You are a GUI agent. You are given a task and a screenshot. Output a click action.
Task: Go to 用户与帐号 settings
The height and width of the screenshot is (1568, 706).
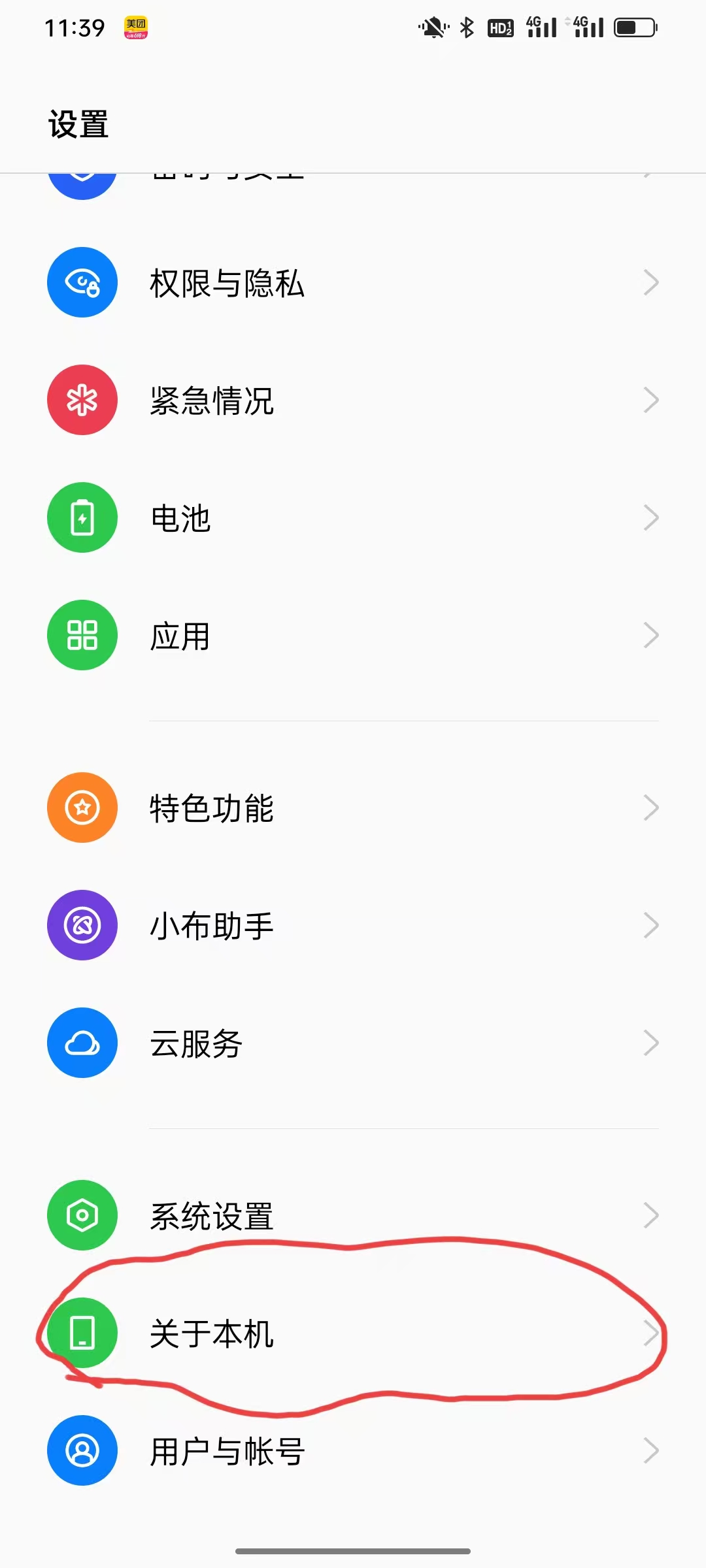coord(227,1451)
